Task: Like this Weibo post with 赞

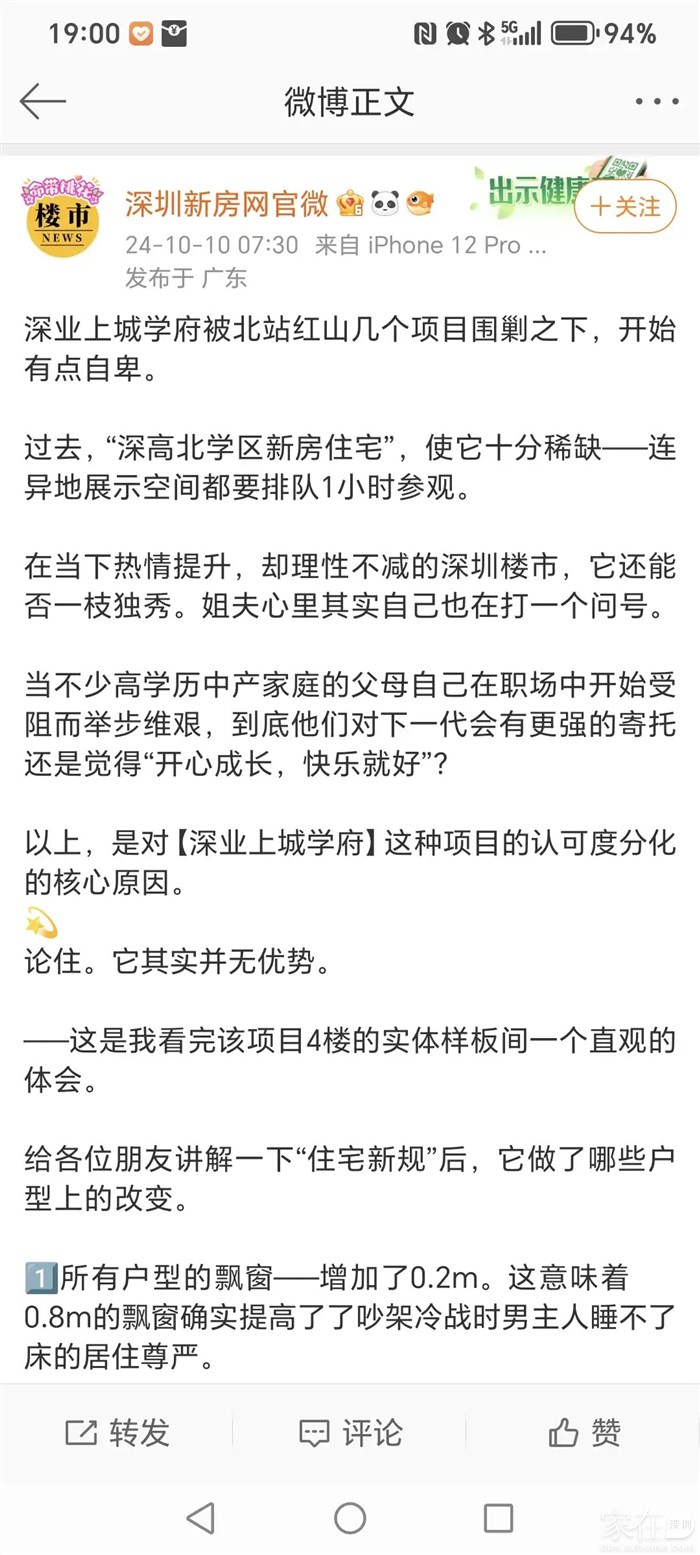Action: pos(584,1433)
